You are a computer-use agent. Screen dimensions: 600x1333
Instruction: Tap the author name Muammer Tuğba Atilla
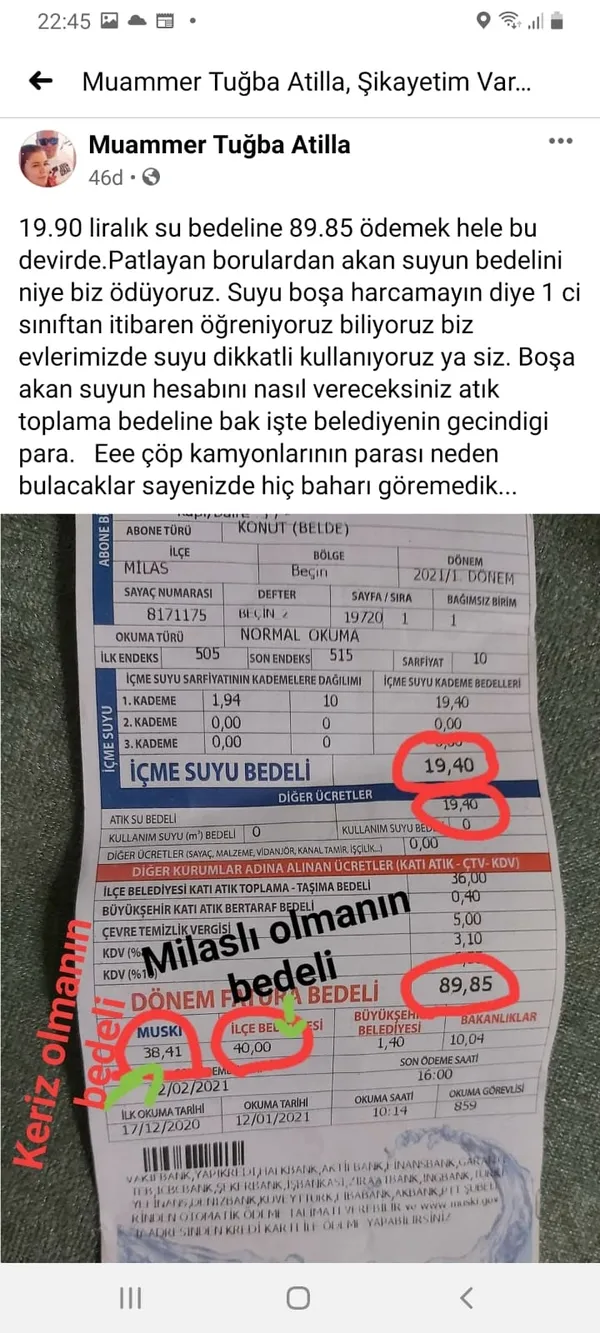click(219, 145)
